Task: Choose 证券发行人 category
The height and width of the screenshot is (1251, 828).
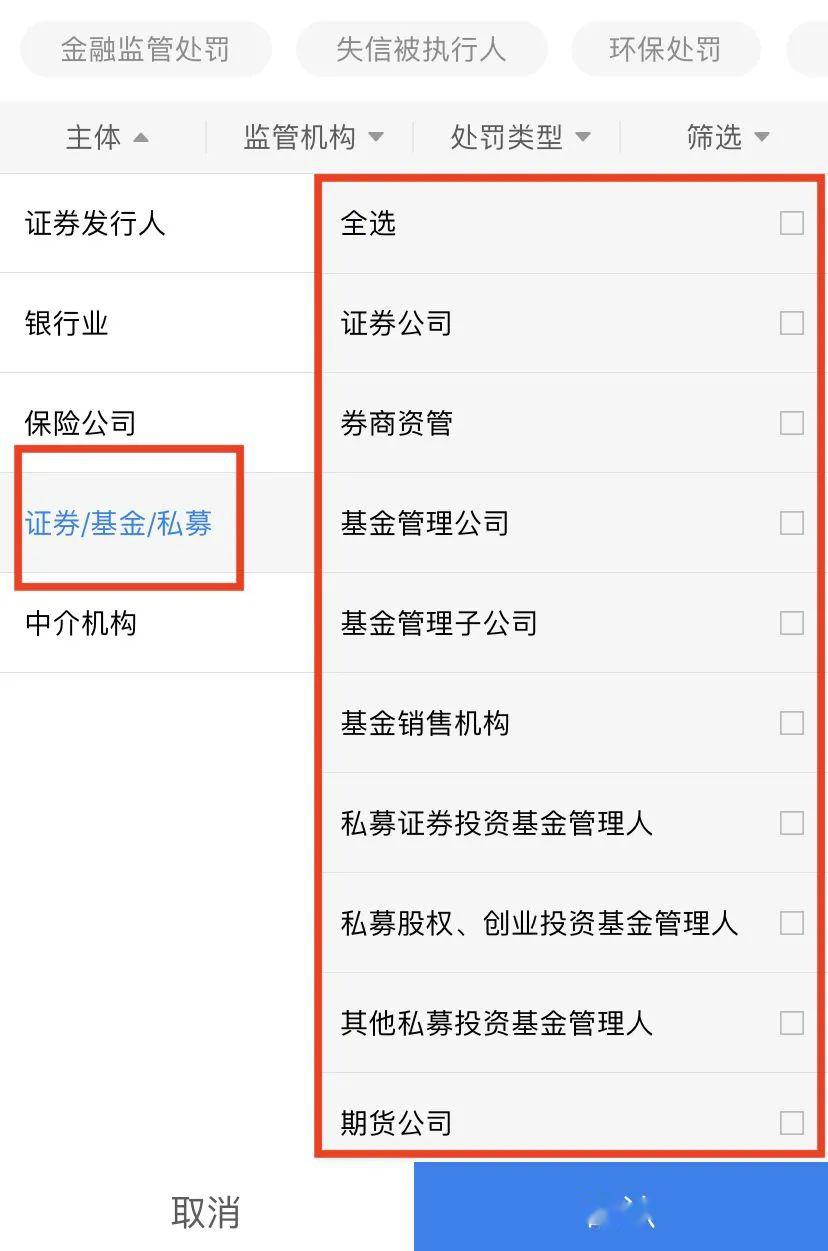Action: pos(157,223)
